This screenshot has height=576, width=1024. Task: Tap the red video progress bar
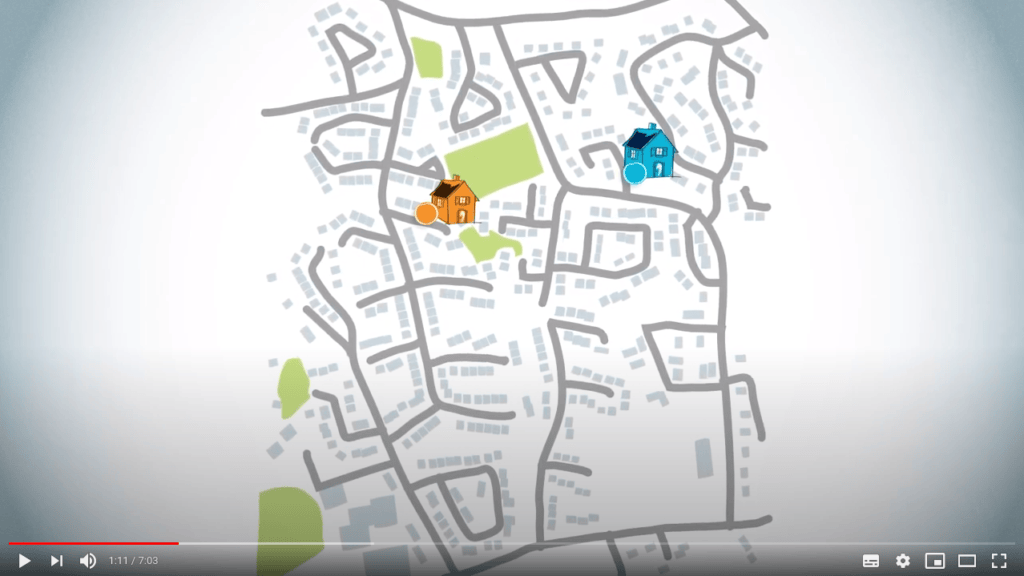coord(93,544)
